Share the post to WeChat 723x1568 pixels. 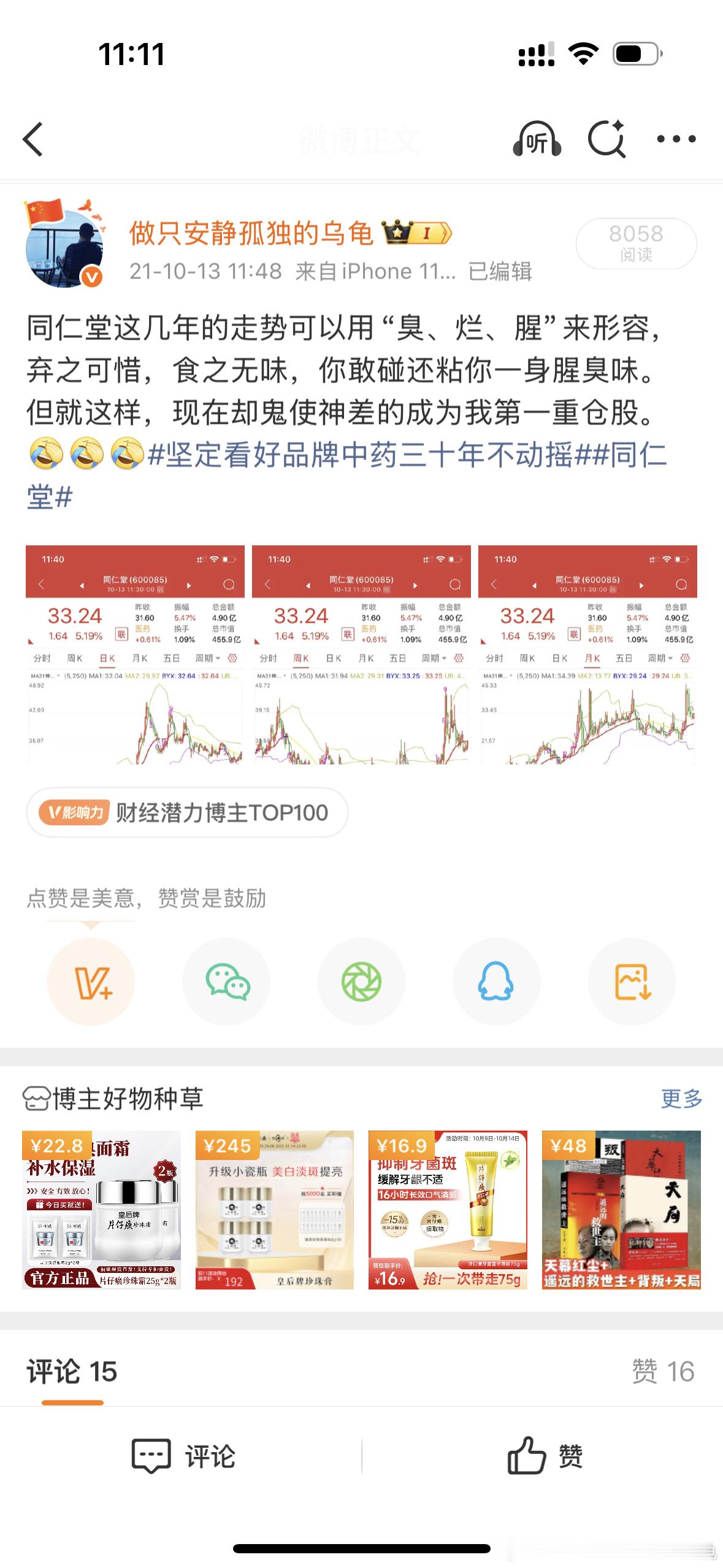[x=226, y=982]
